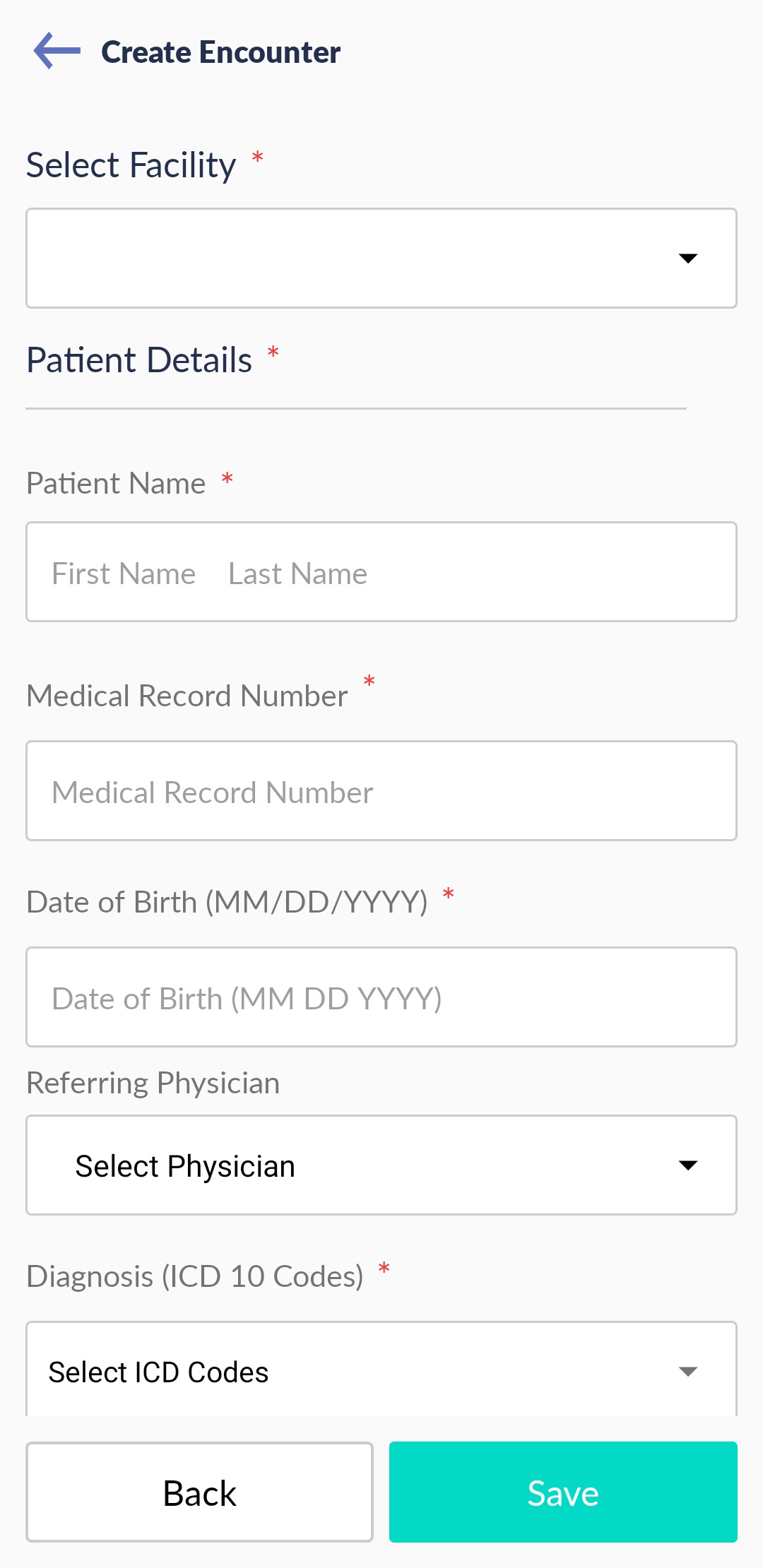
Task: Open the Select Facility dropdown arrow
Action: 688,259
